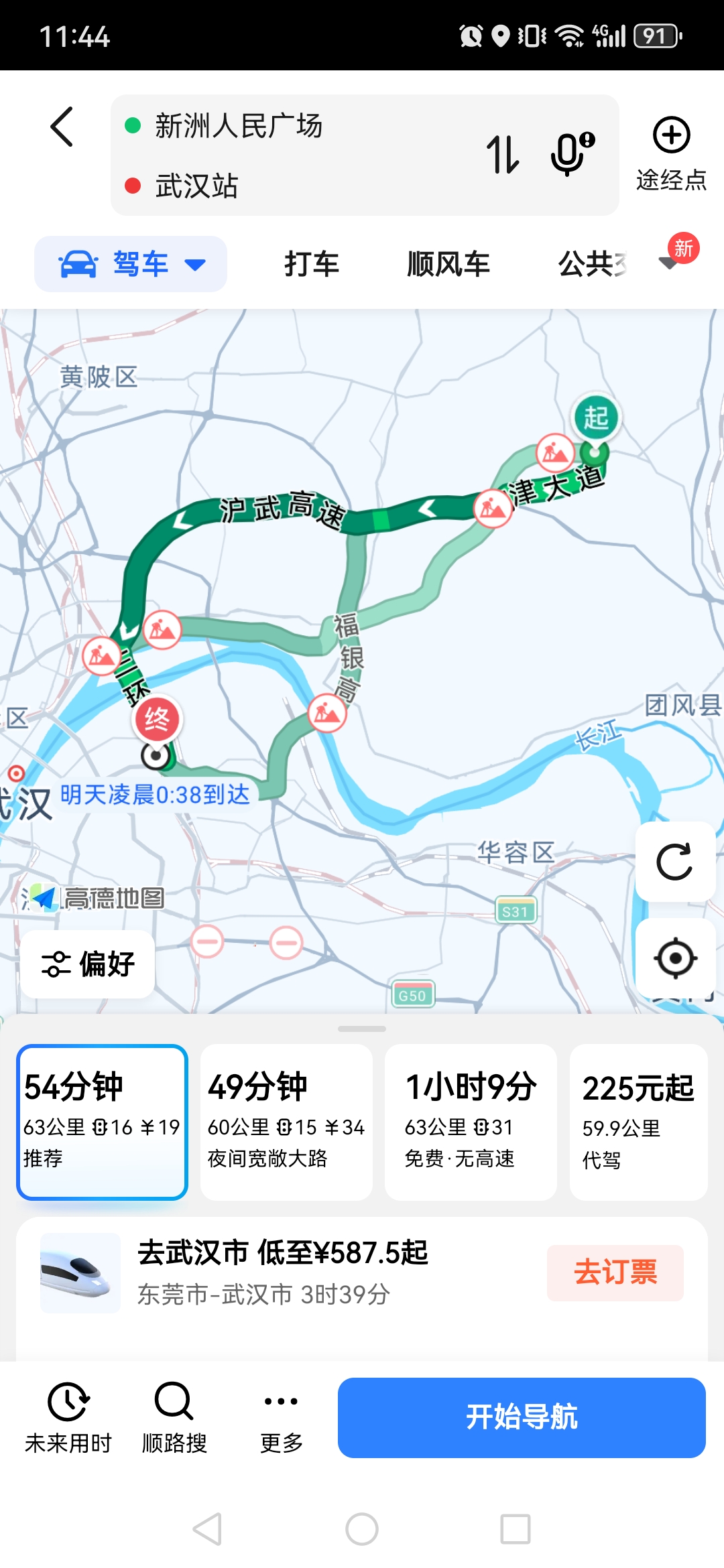Switch to 顺风车 tab

[x=448, y=264]
